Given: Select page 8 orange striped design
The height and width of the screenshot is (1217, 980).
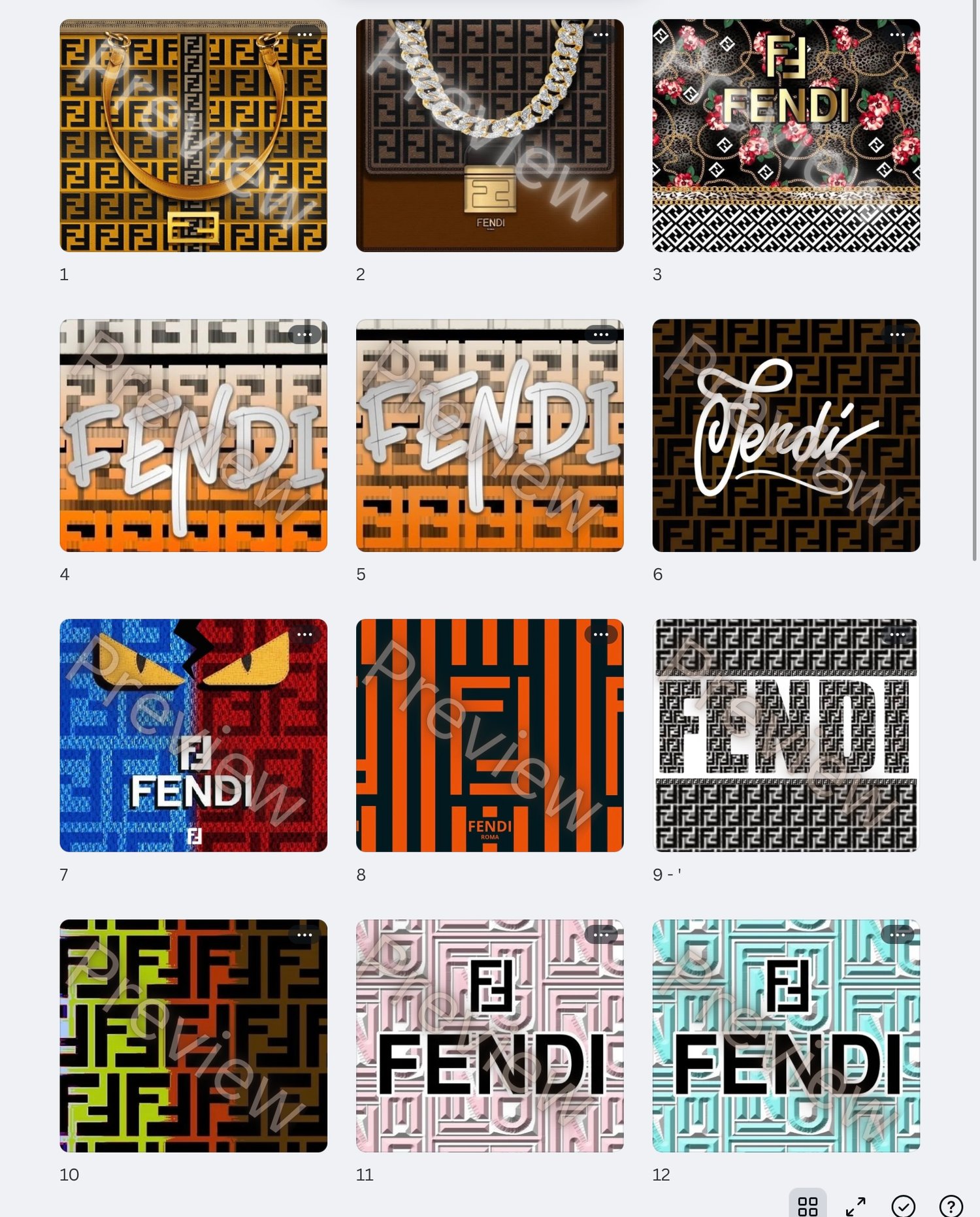Looking at the screenshot, I should point(489,736).
